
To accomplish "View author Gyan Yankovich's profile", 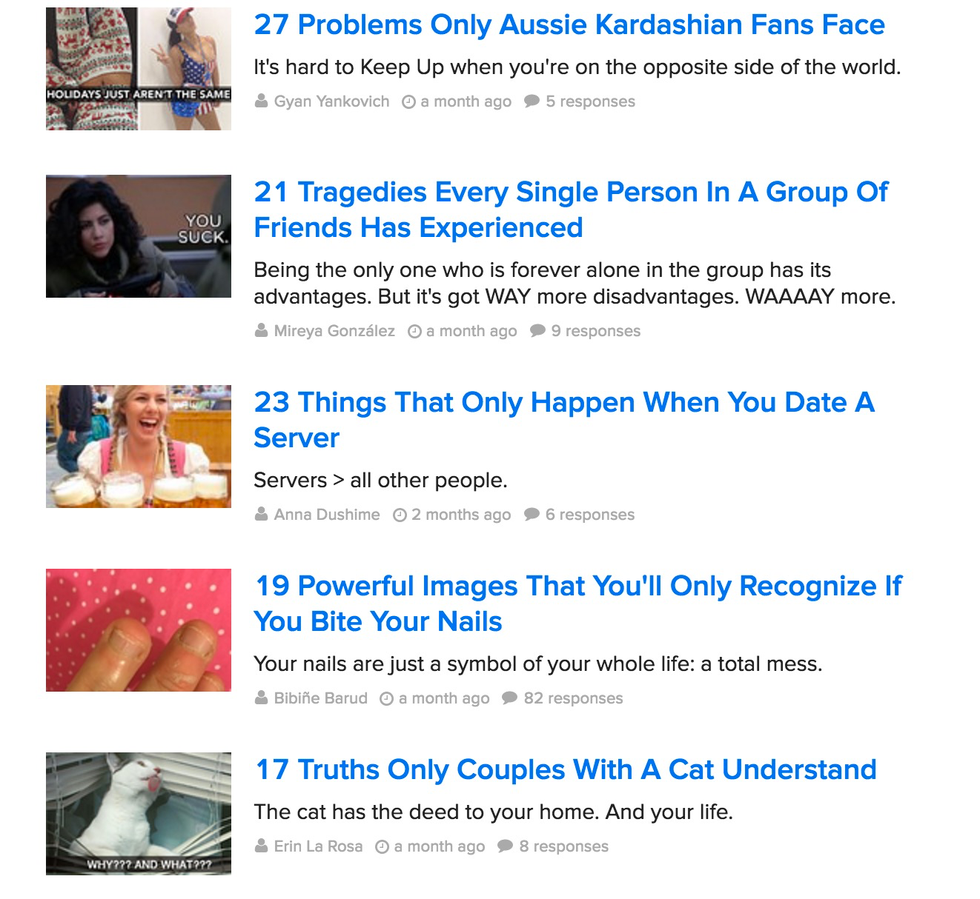I will pyautogui.click(x=331, y=101).
